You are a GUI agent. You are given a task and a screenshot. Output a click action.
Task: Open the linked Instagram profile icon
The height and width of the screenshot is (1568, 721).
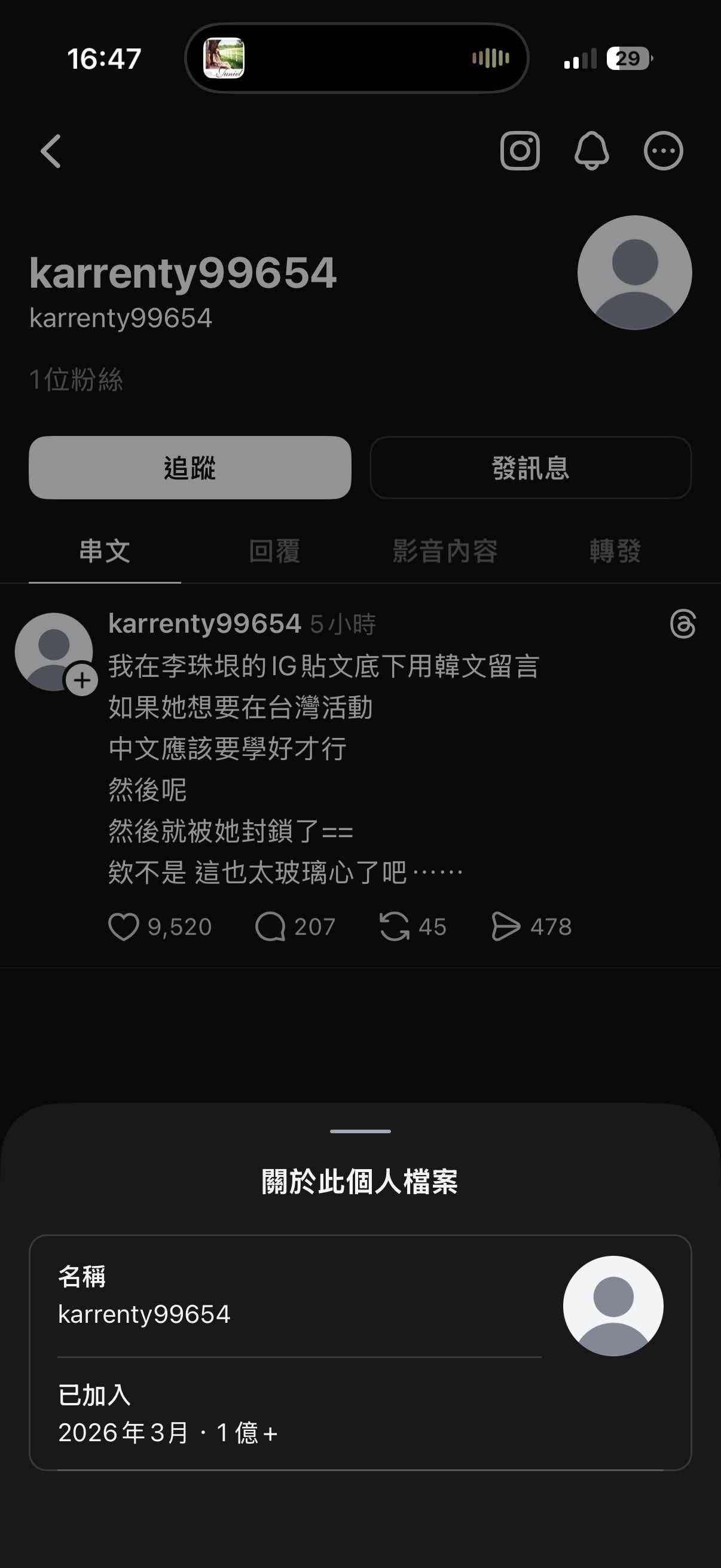point(520,150)
